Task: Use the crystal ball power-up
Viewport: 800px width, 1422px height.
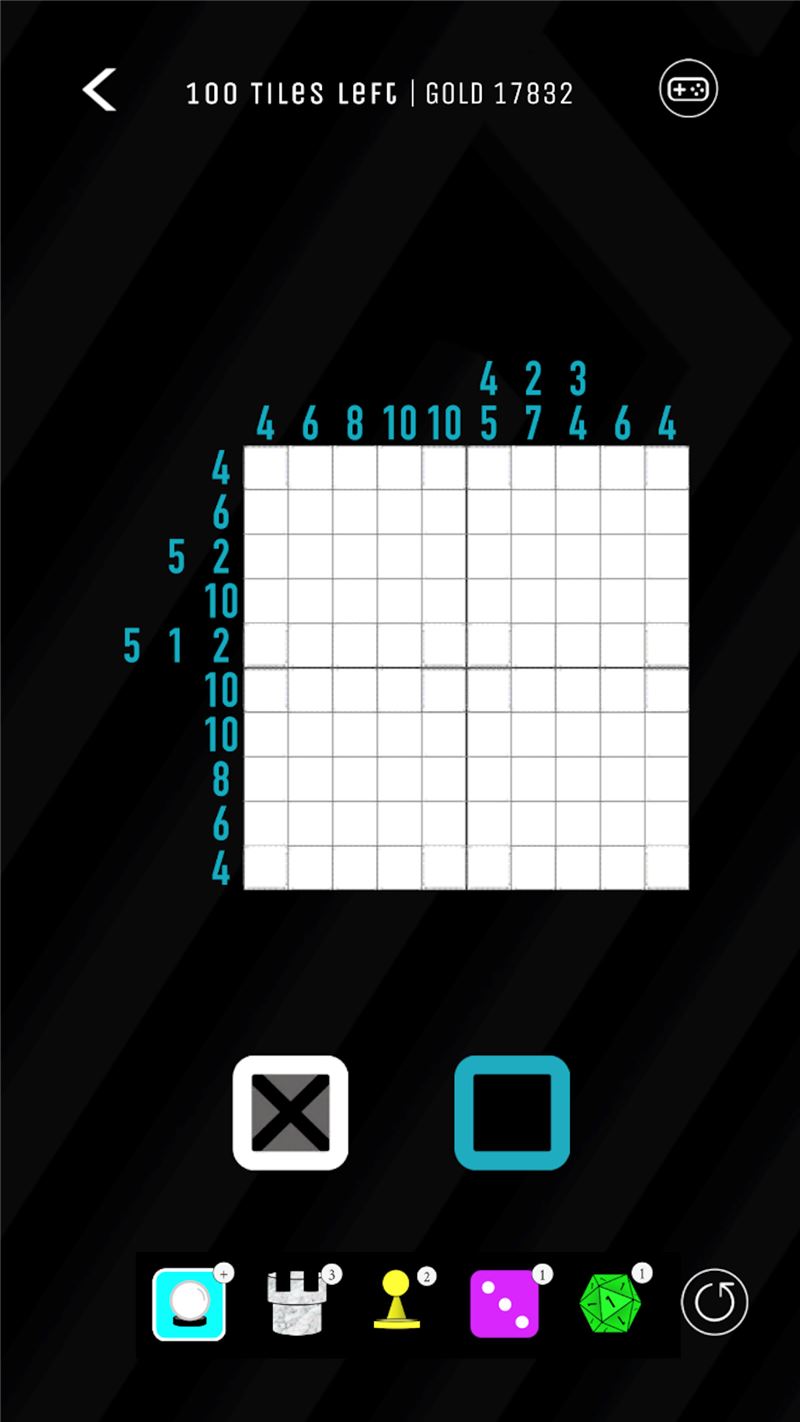Action: point(189,1304)
